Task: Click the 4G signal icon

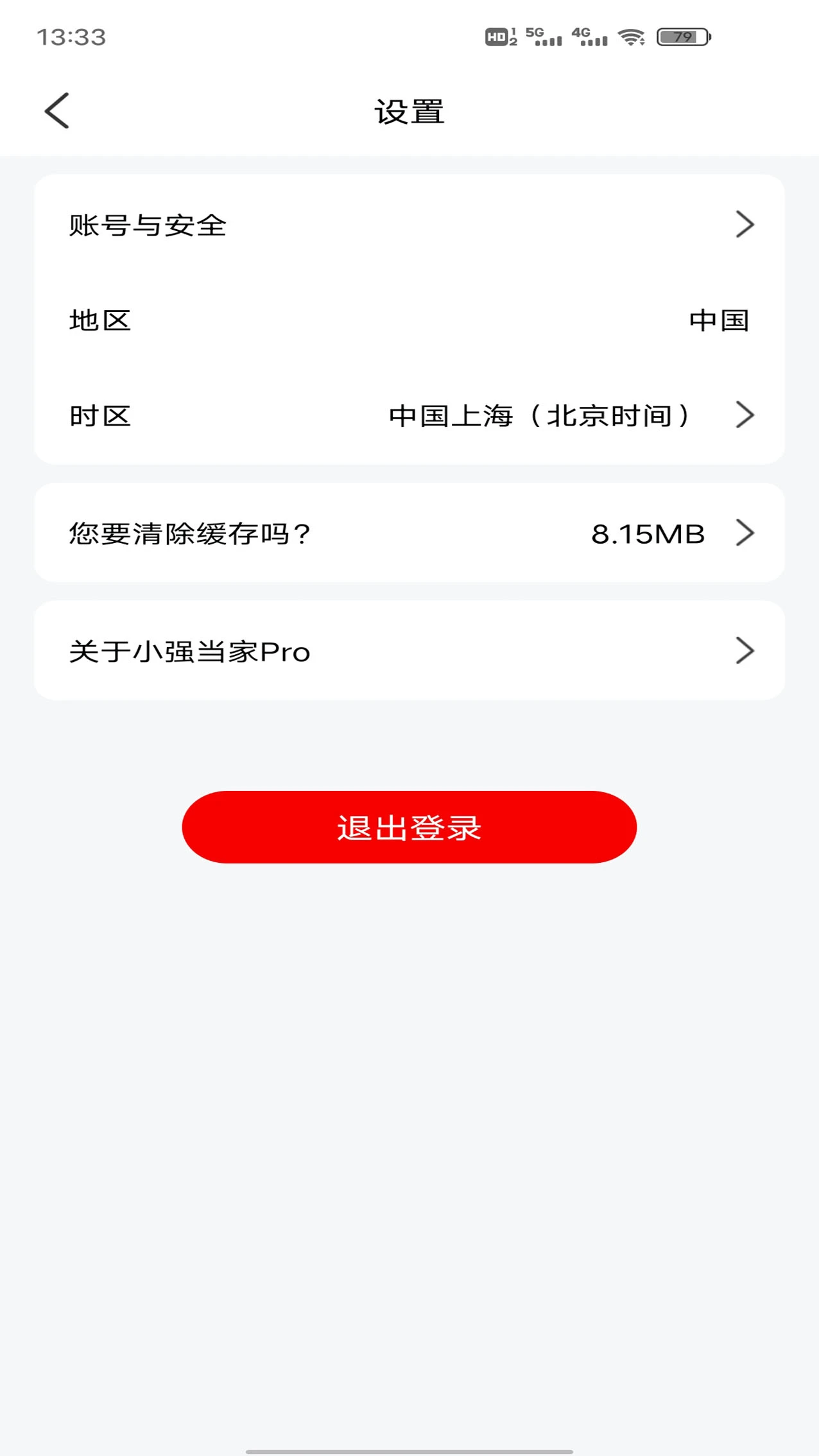Action: (589, 35)
